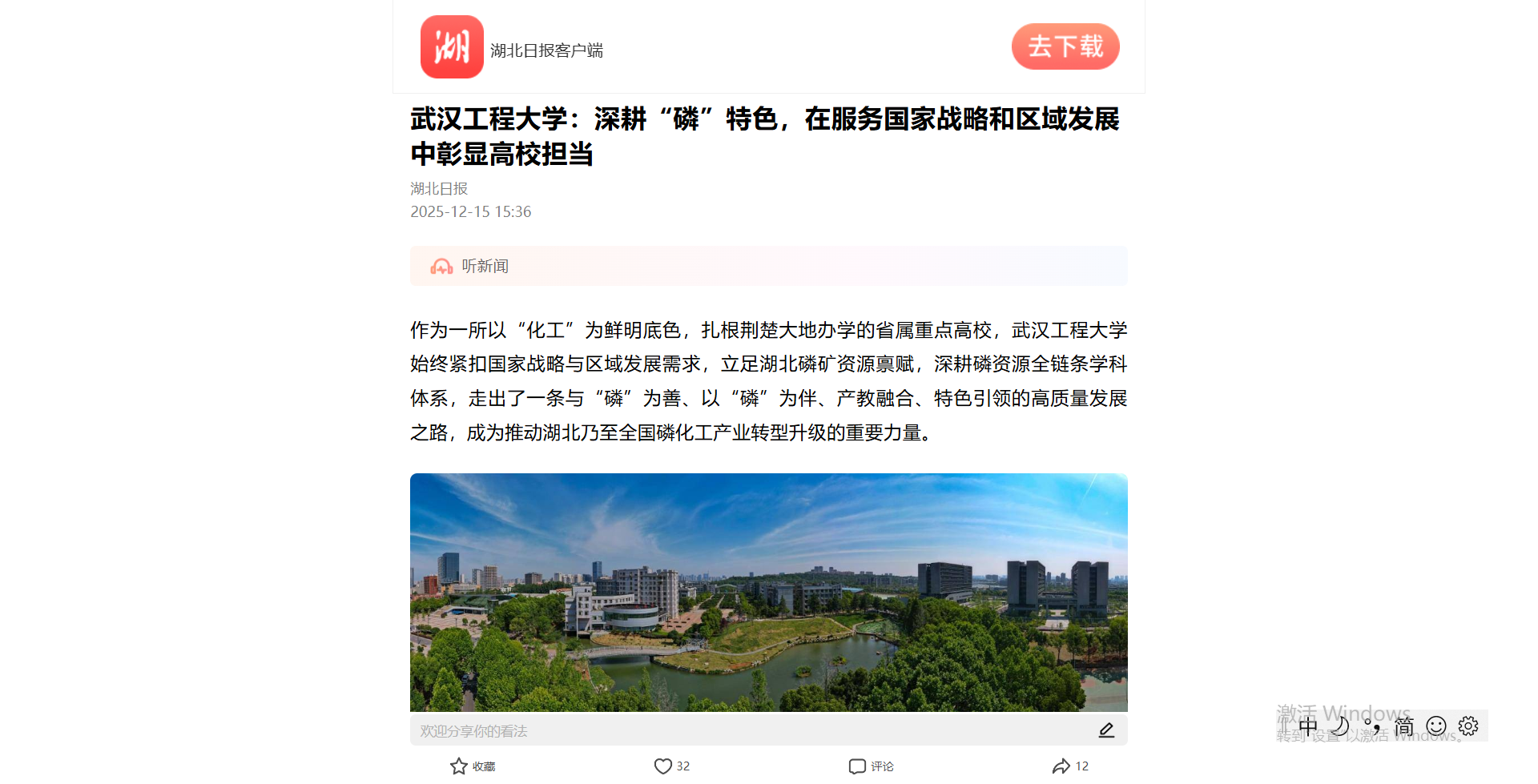Play the article audio via 听新闻
The width and height of the screenshot is (1538, 784).
[469, 266]
